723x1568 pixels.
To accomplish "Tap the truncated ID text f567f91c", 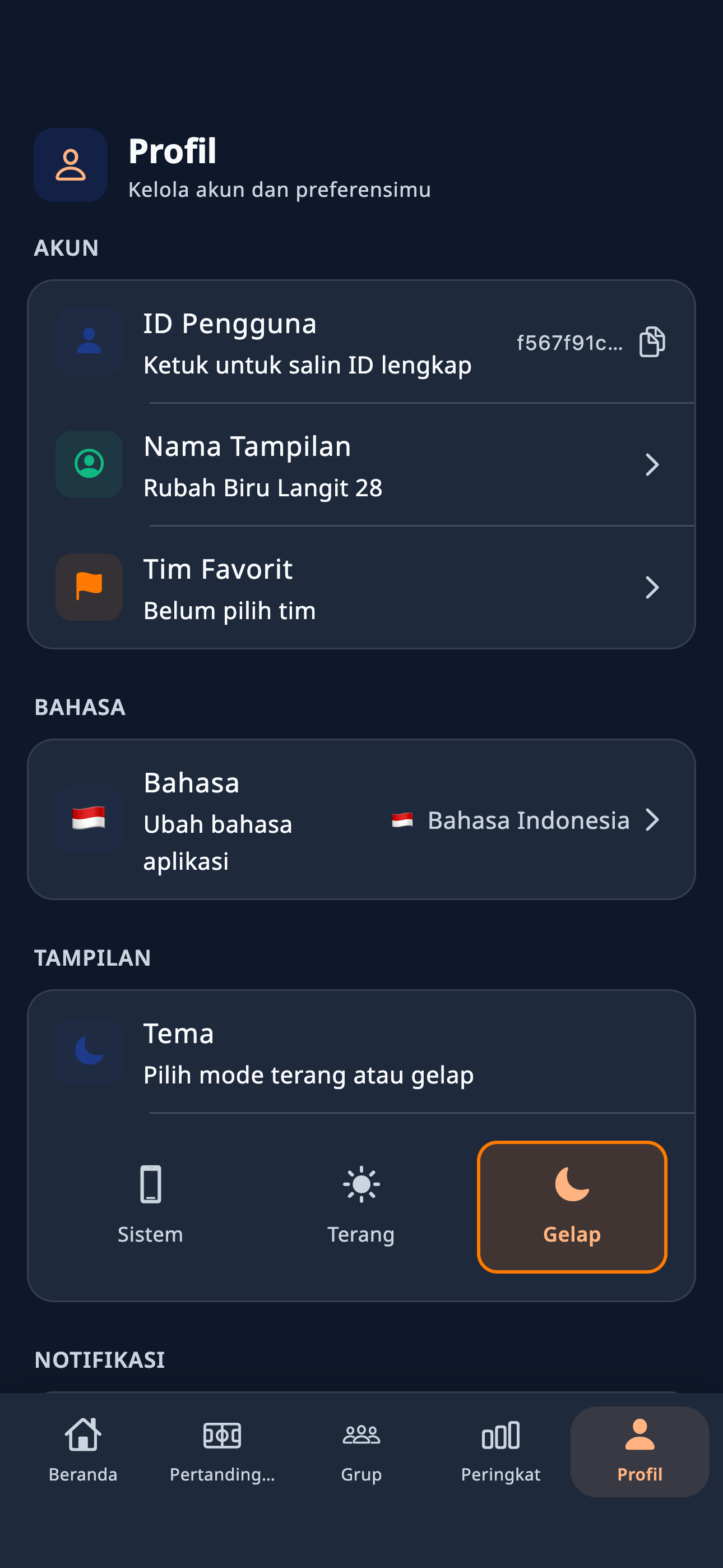I will (x=569, y=343).
